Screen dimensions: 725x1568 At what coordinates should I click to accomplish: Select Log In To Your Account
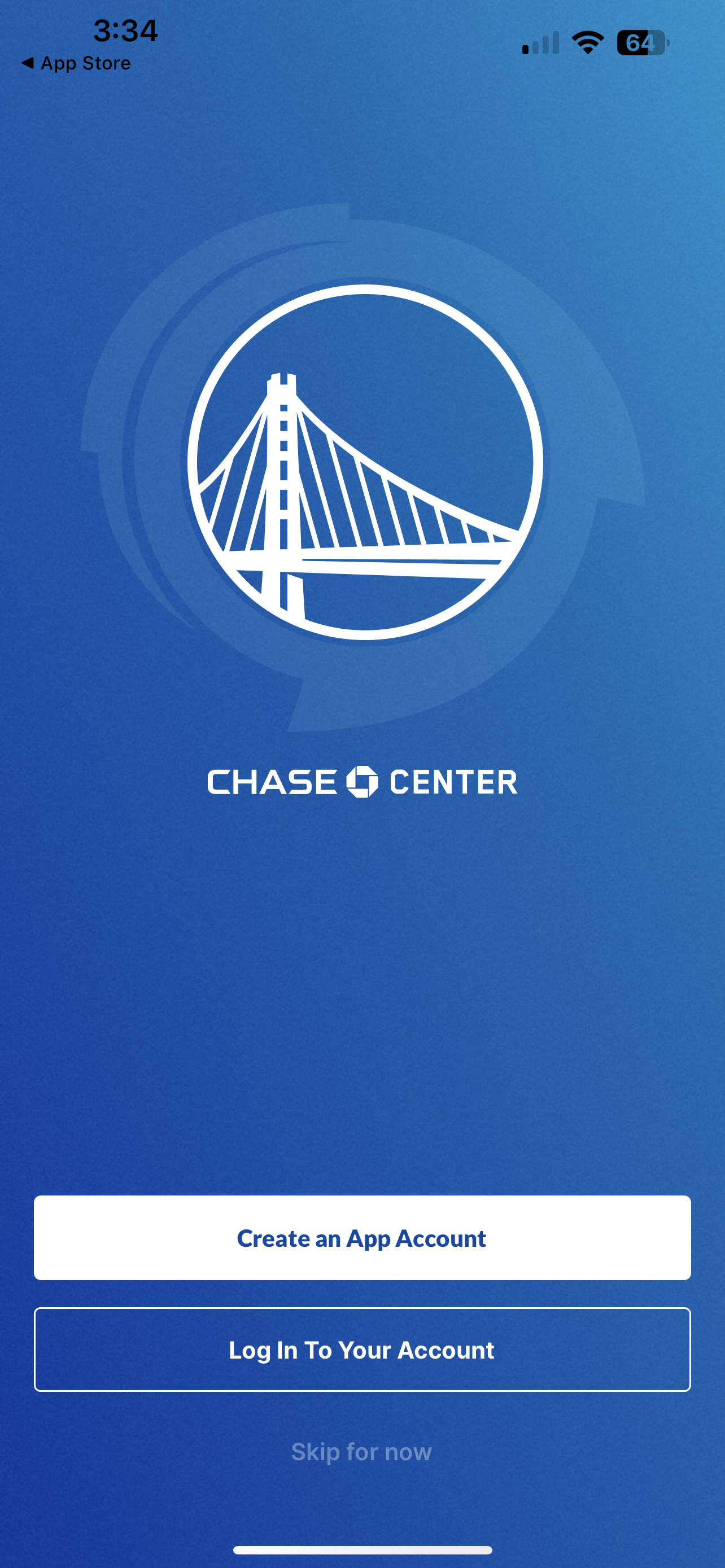(x=362, y=1350)
